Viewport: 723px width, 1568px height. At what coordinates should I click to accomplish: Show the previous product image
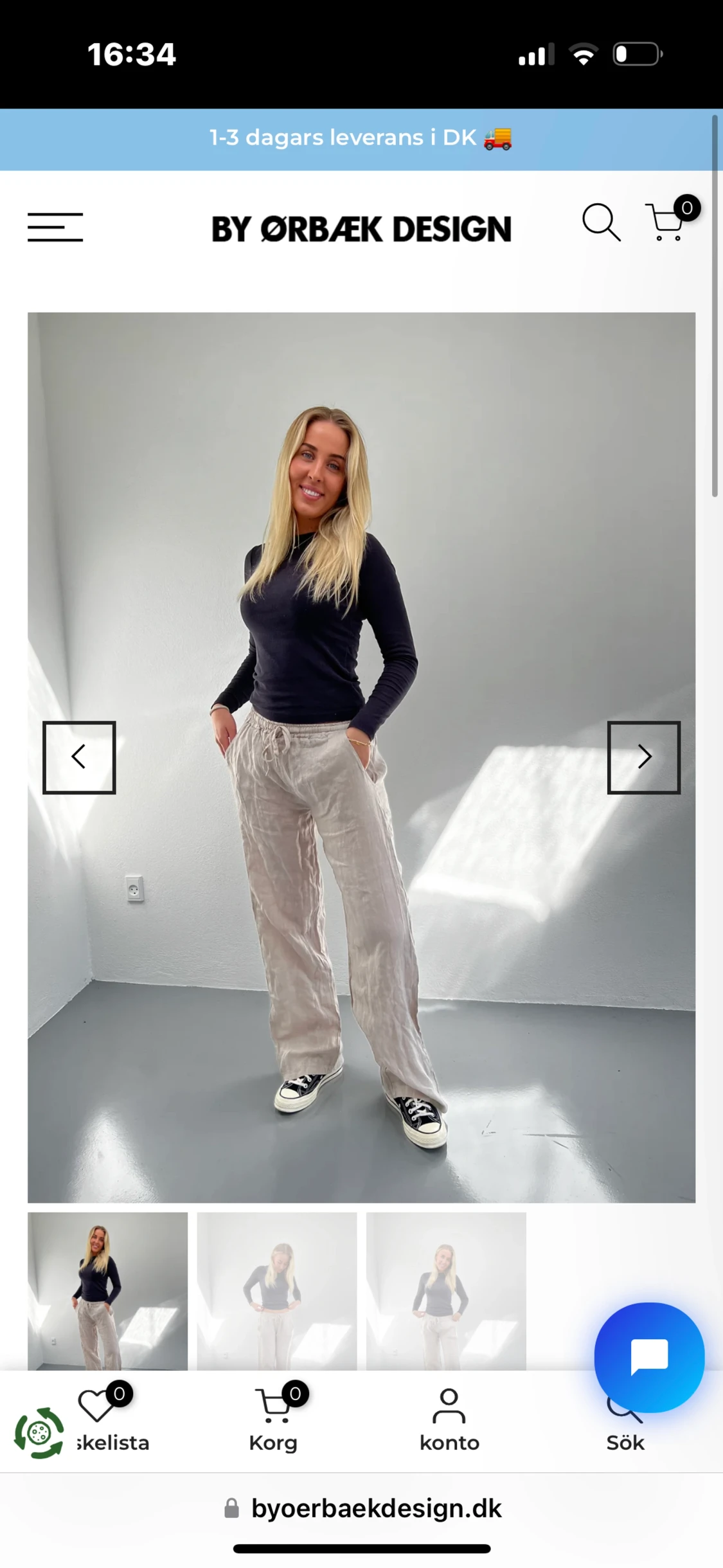tap(79, 757)
